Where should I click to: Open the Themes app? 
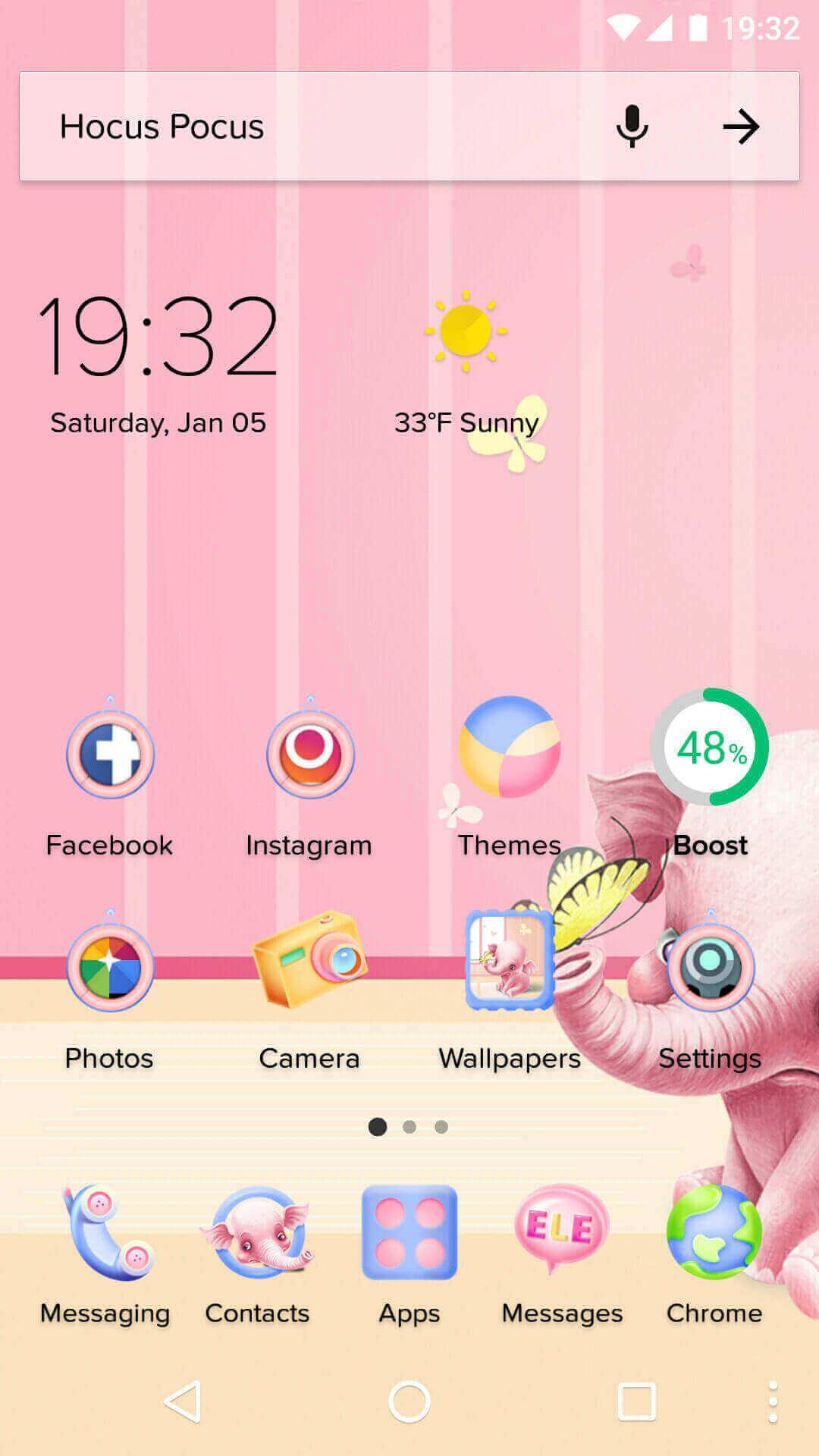(510, 748)
